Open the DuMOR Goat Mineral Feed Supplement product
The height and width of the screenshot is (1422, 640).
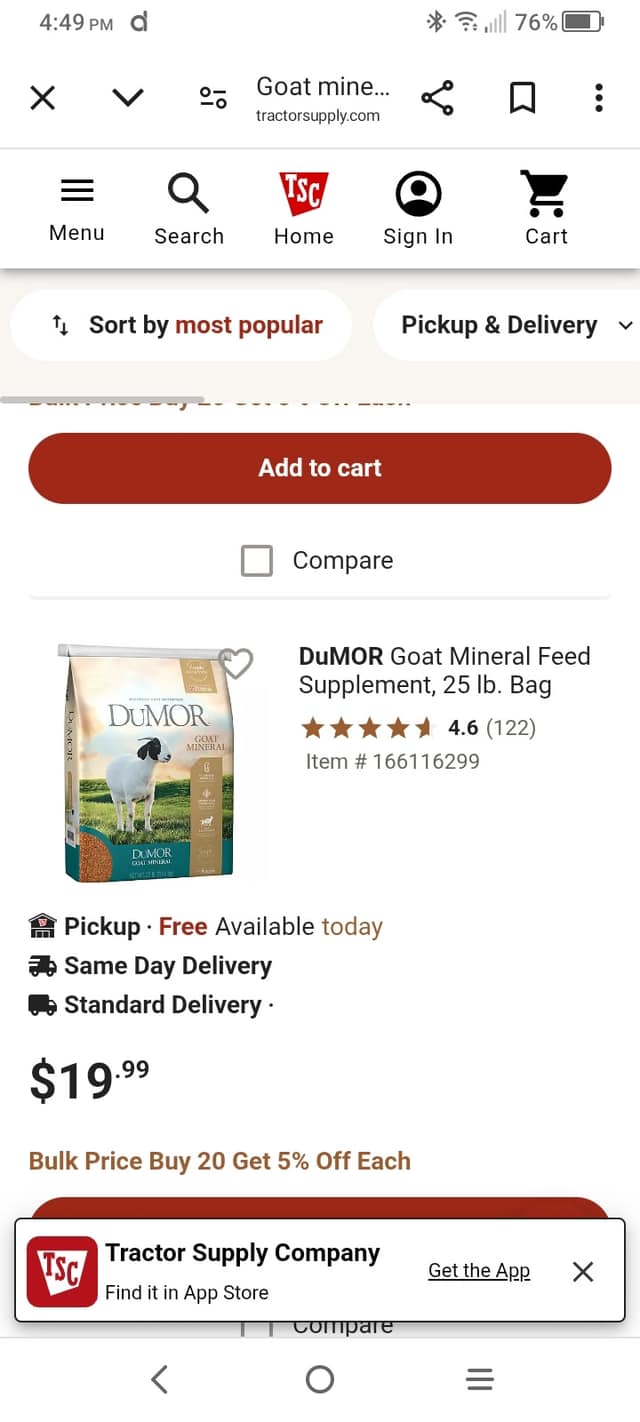click(x=444, y=670)
